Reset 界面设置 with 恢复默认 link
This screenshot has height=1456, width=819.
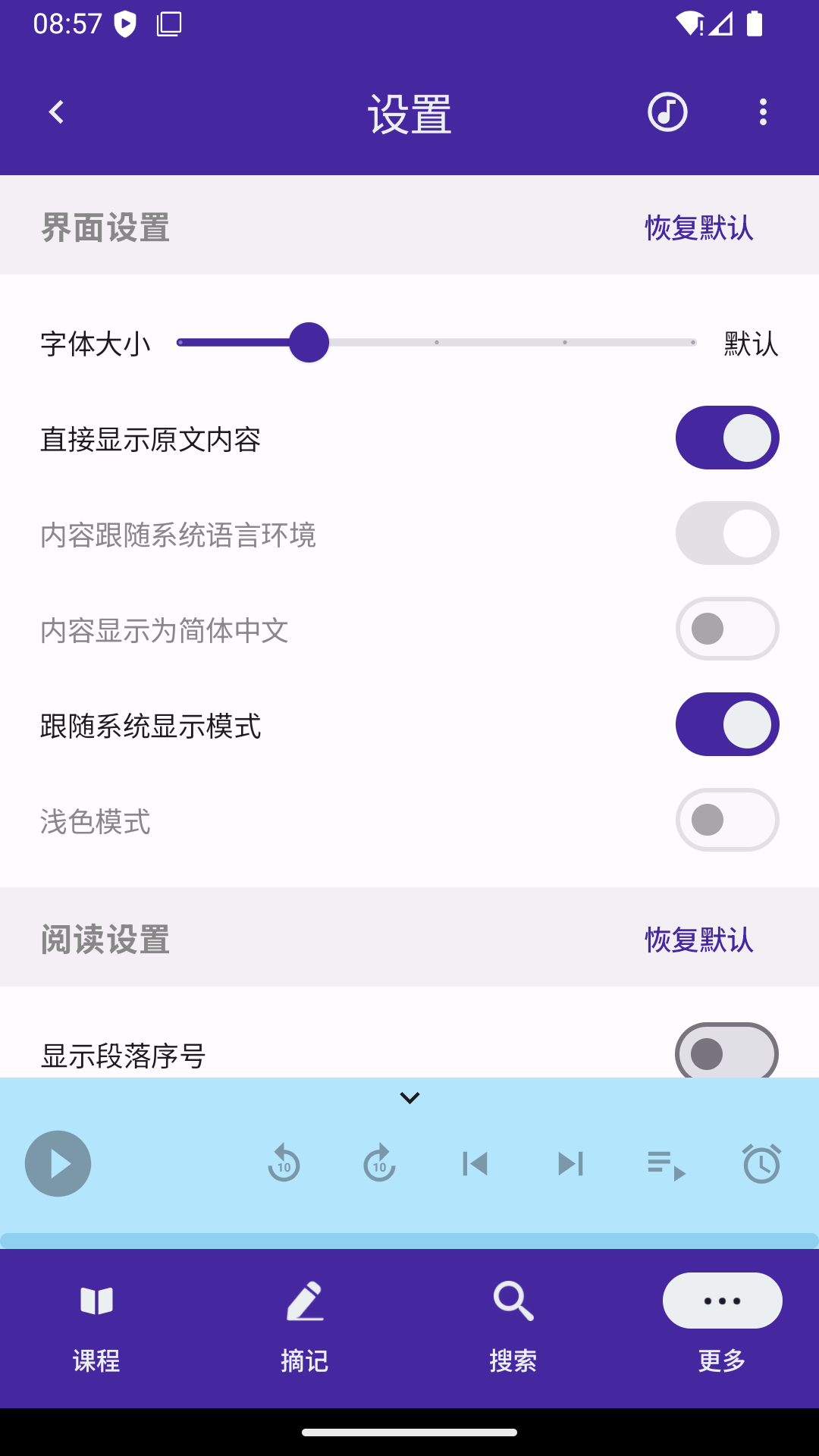click(698, 227)
